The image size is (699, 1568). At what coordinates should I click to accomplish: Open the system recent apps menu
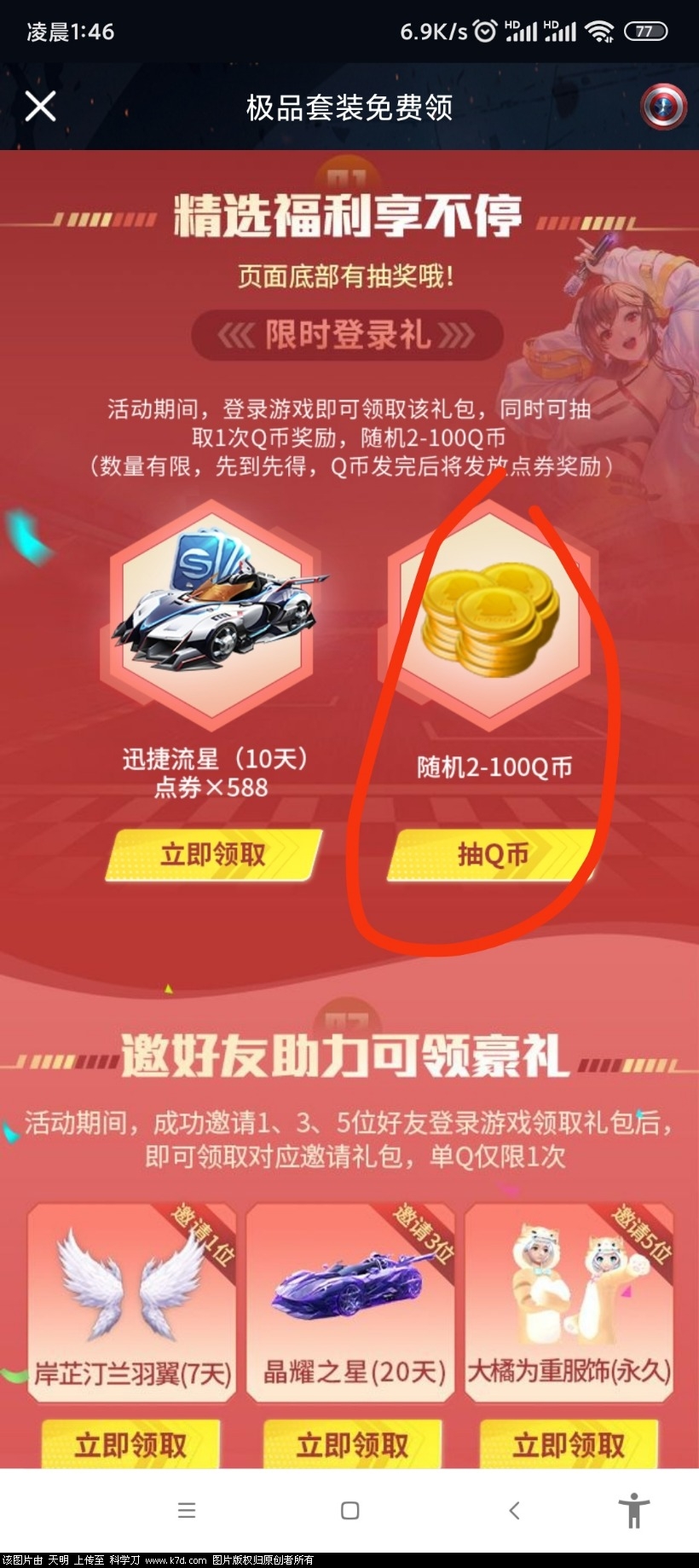point(187,1511)
